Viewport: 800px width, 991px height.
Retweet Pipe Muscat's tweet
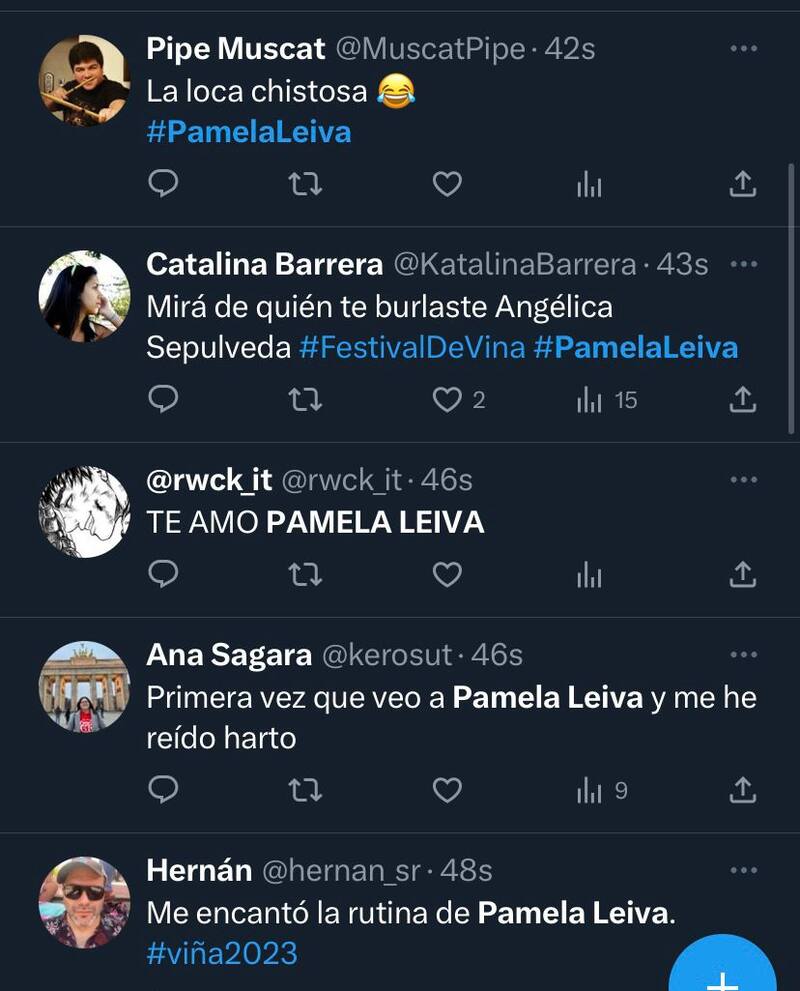pyautogui.click(x=305, y=184)
